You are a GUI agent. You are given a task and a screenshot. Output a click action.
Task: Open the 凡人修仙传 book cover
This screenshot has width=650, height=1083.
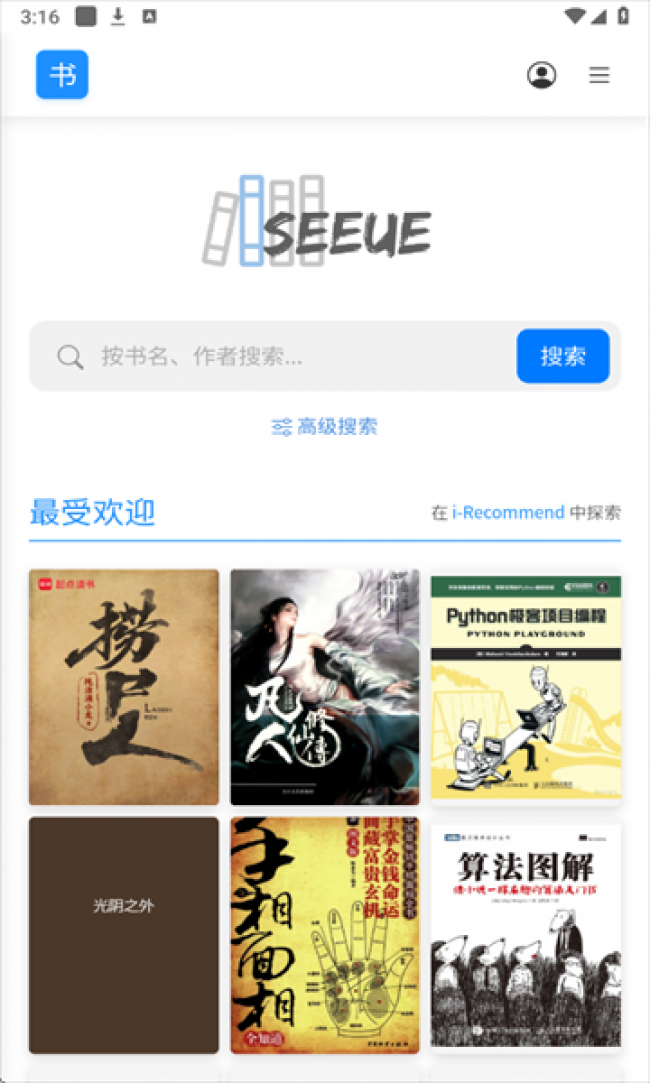point(325,687)
